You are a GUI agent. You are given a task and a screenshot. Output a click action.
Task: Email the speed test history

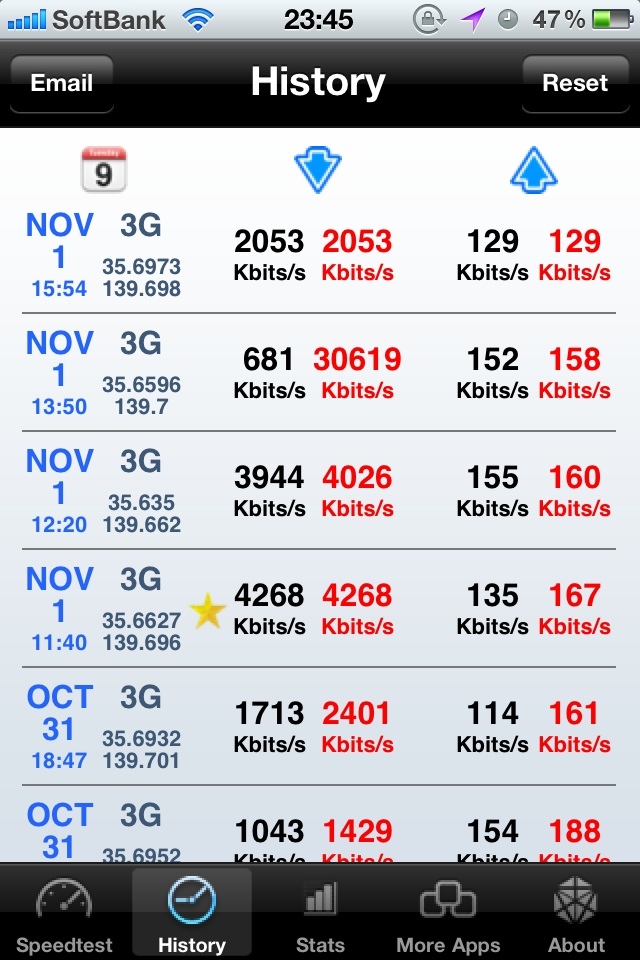(61, 83)
